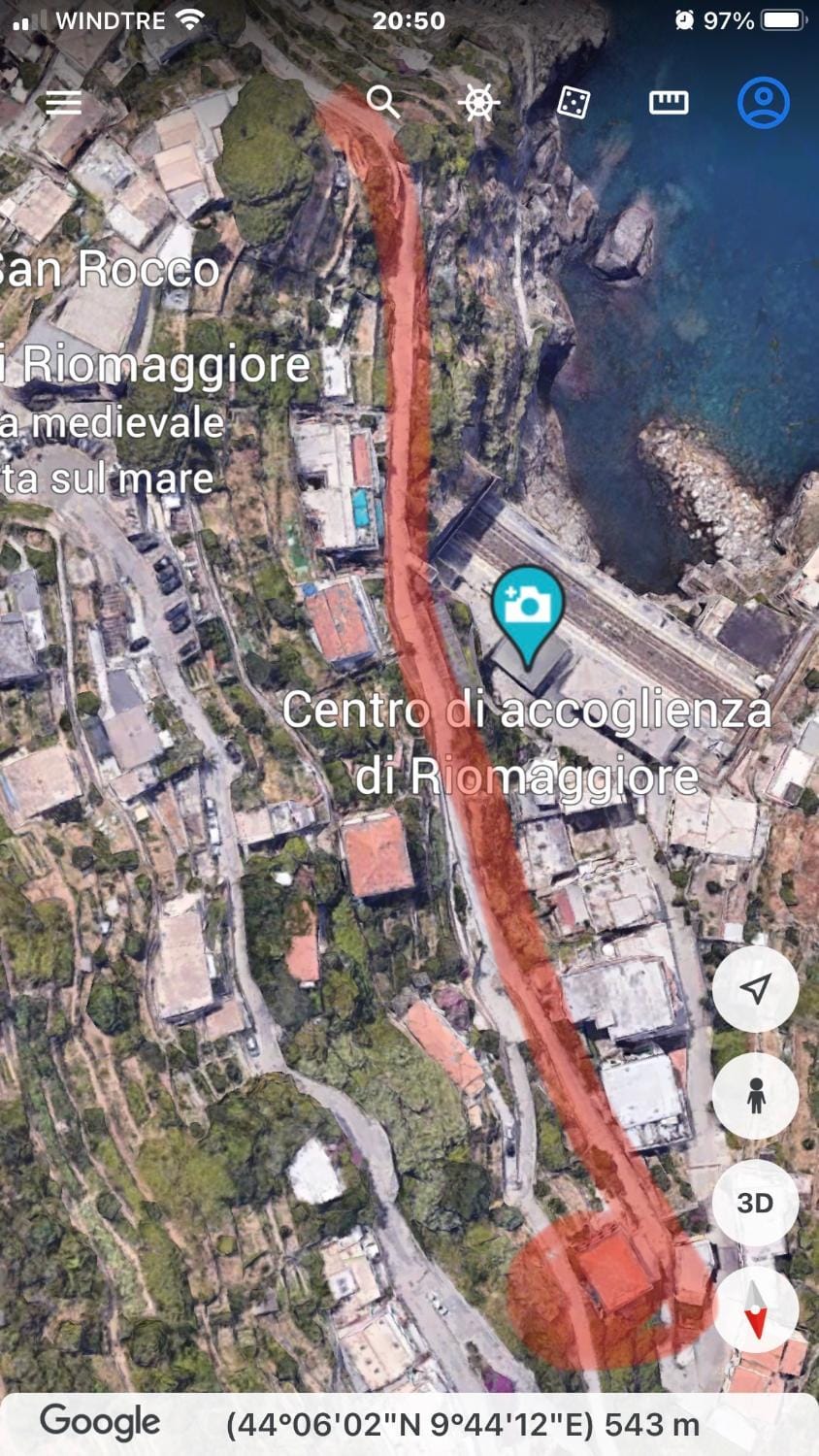Reset orientation with the compass
Viewport: 819px width, 1456px height.
click(x=755, y=1309)
